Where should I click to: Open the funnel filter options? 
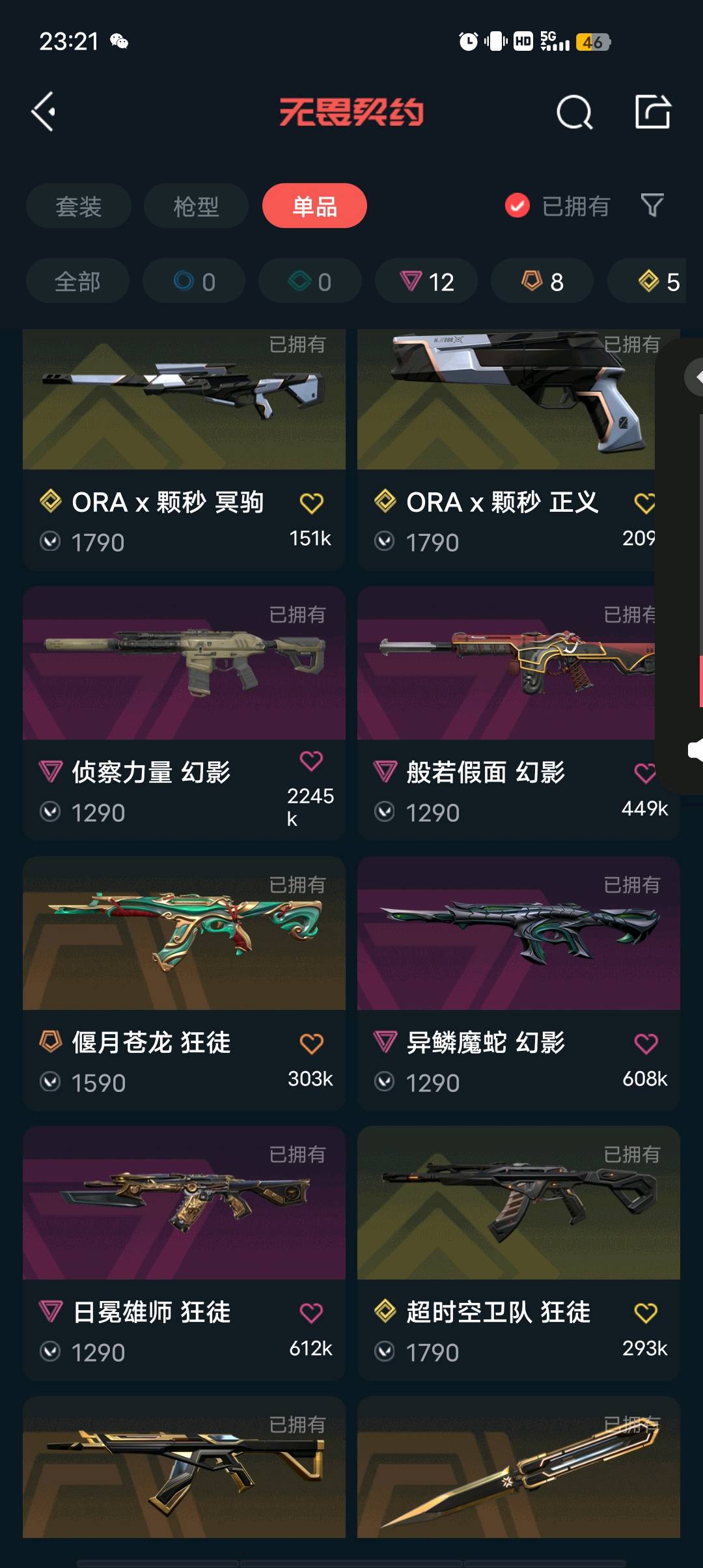click(x=652, y=206)
